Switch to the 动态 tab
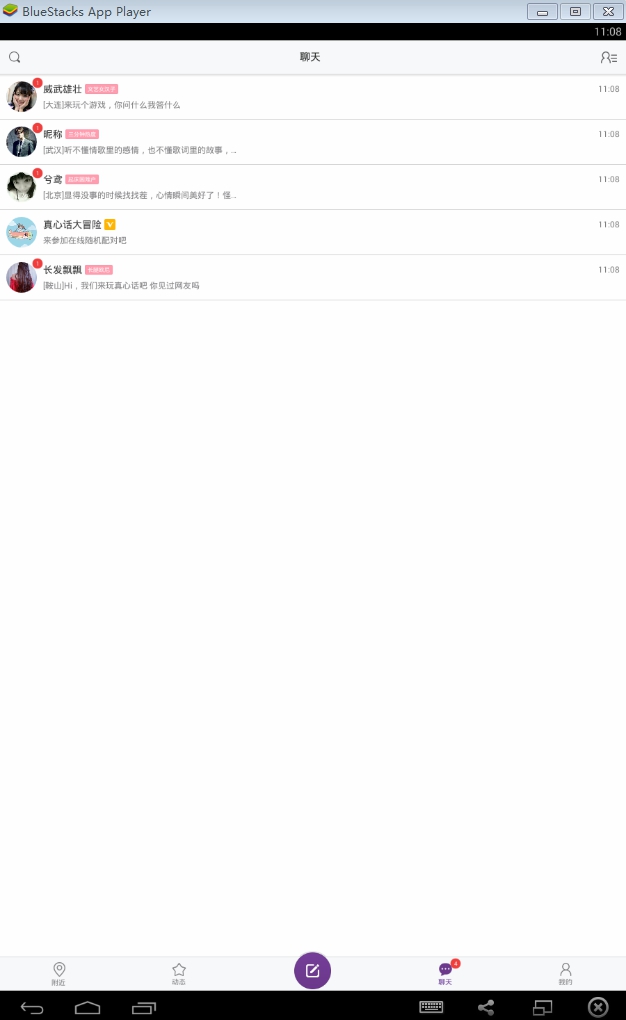Viewport: 626px width, 1020px height. pyautogui.click(x=179, y=973)
